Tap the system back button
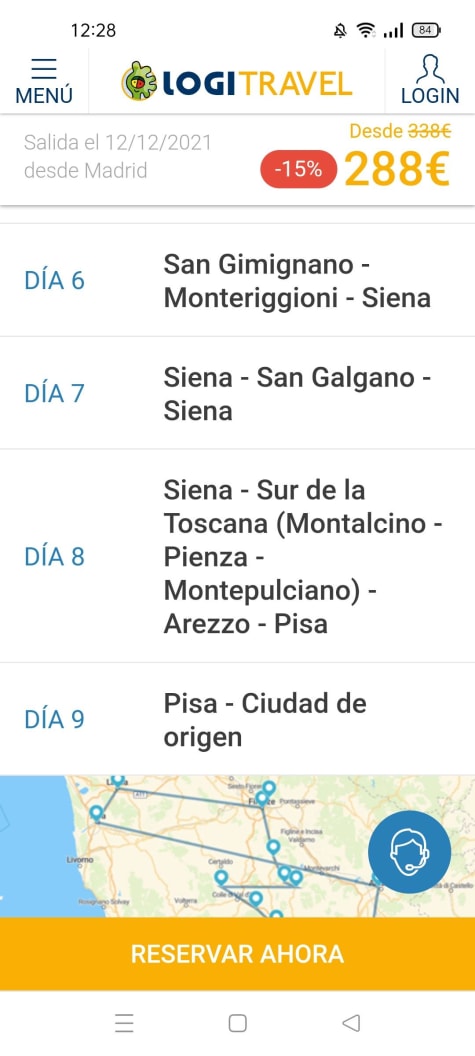The image size is (475, 1056). [351, 1023]
